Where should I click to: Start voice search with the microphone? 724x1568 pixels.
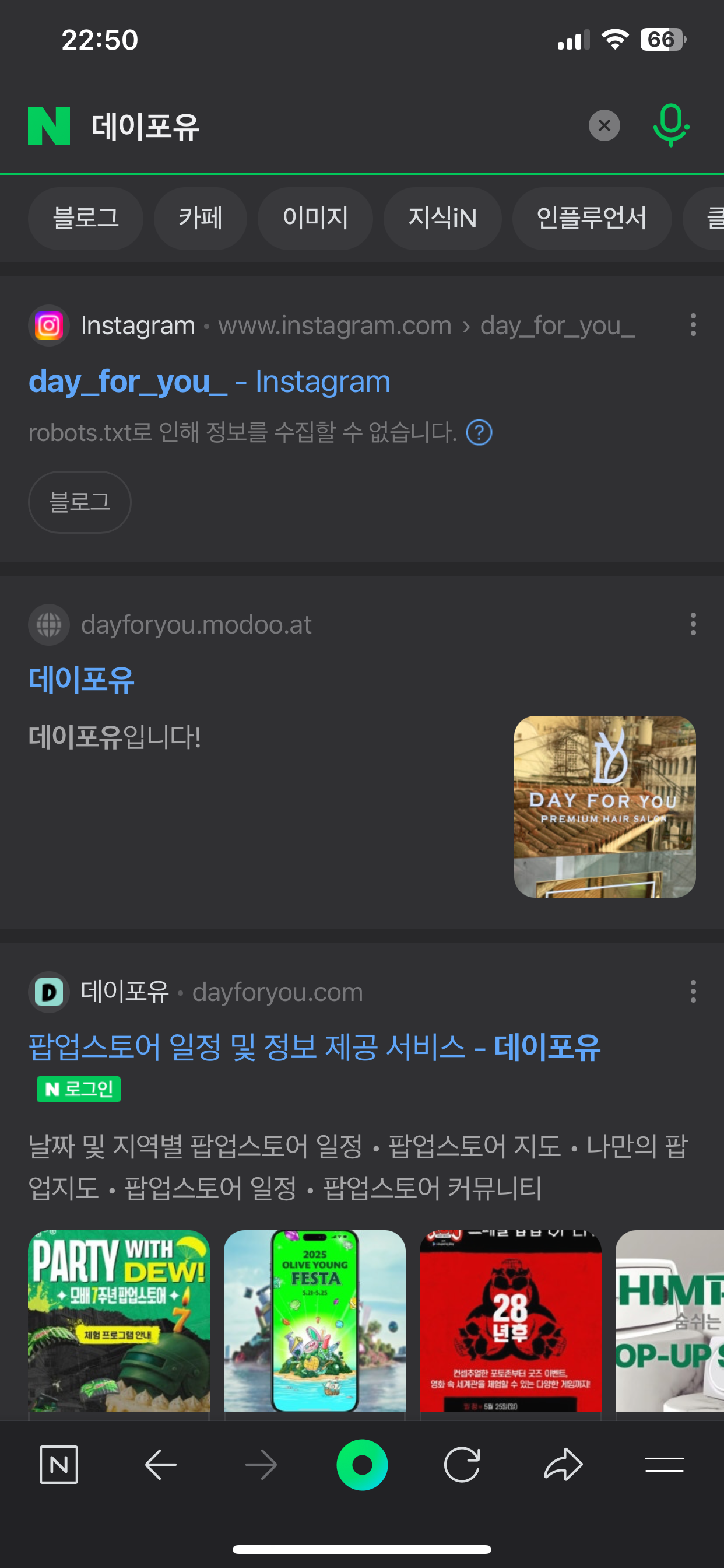[x=670, y=126]
